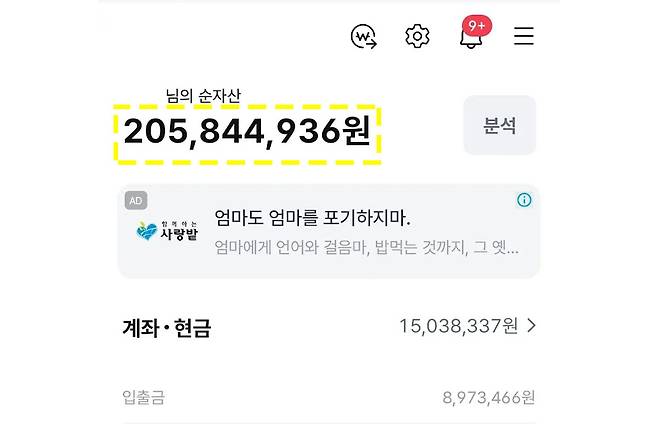The height and width of the screenshot is (438, 658).
Task: Open the 입출금 row
Action: click(328, 398)
